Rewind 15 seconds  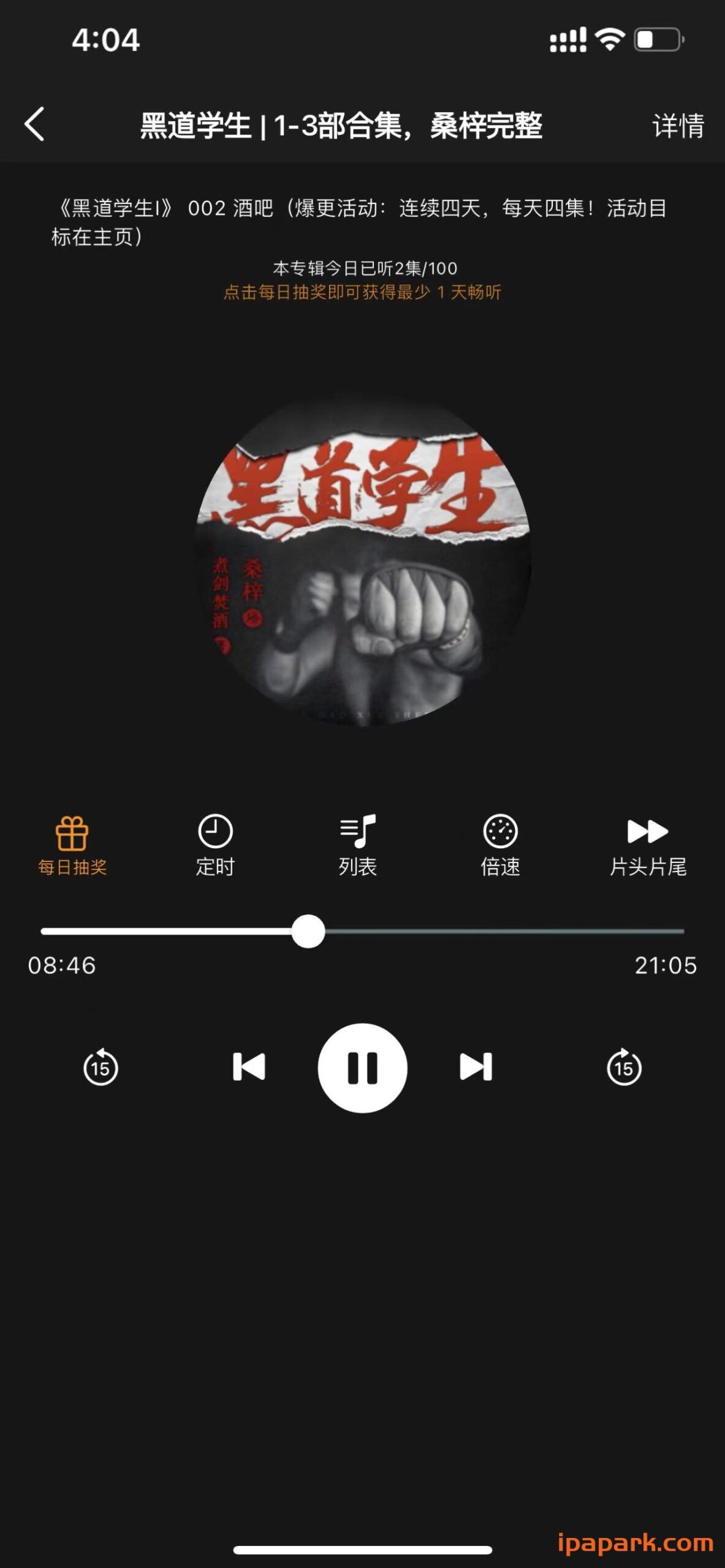tap(100, 1069)
